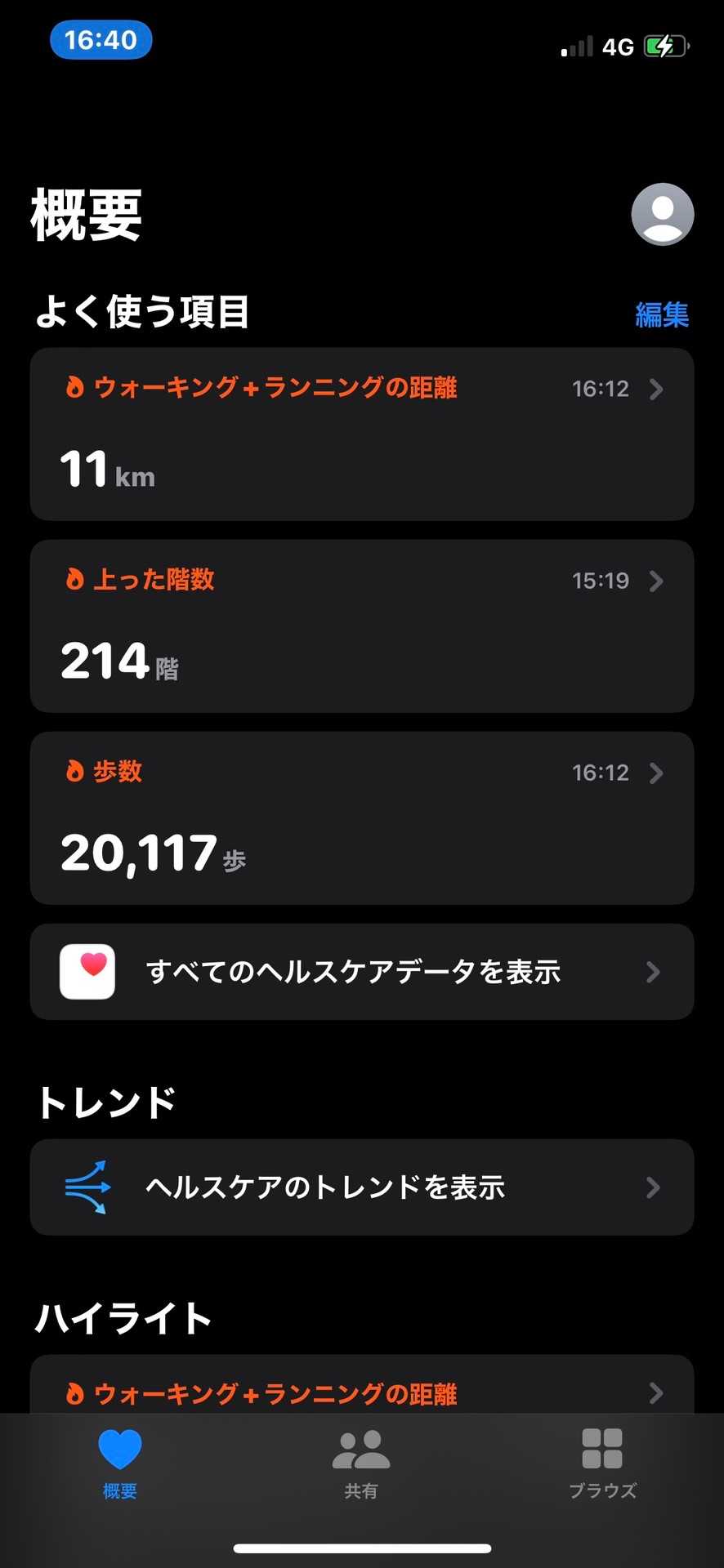Go to the ブラウズ tab

[602, 1463]
